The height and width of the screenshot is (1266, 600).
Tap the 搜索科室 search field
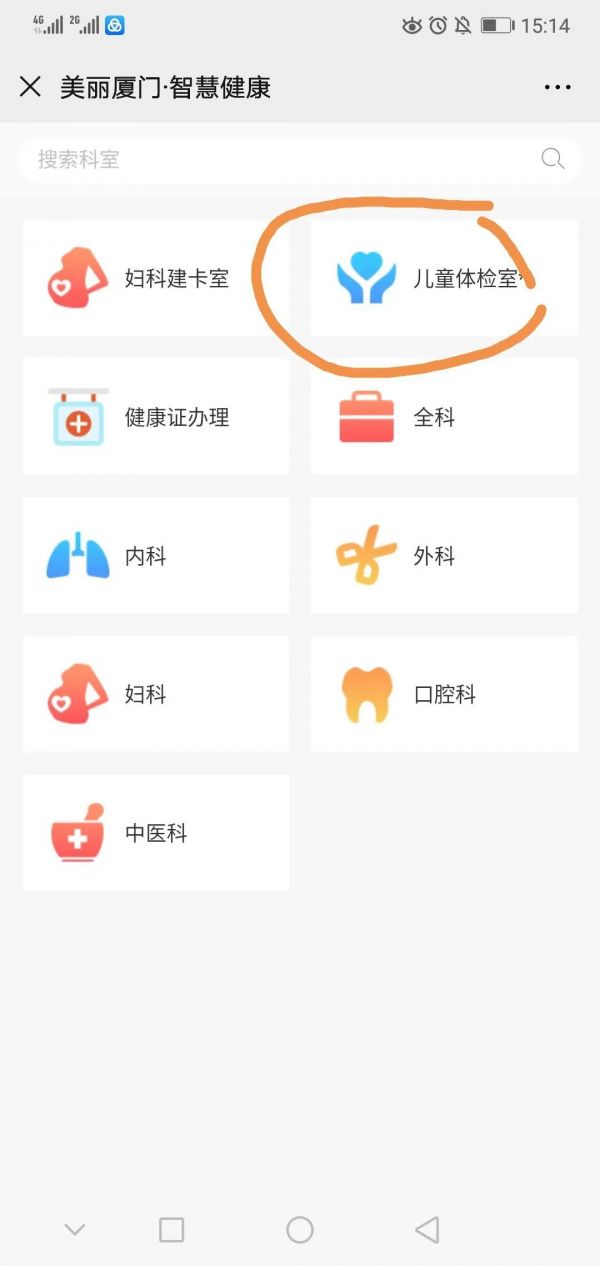click(x=300, y=160)
